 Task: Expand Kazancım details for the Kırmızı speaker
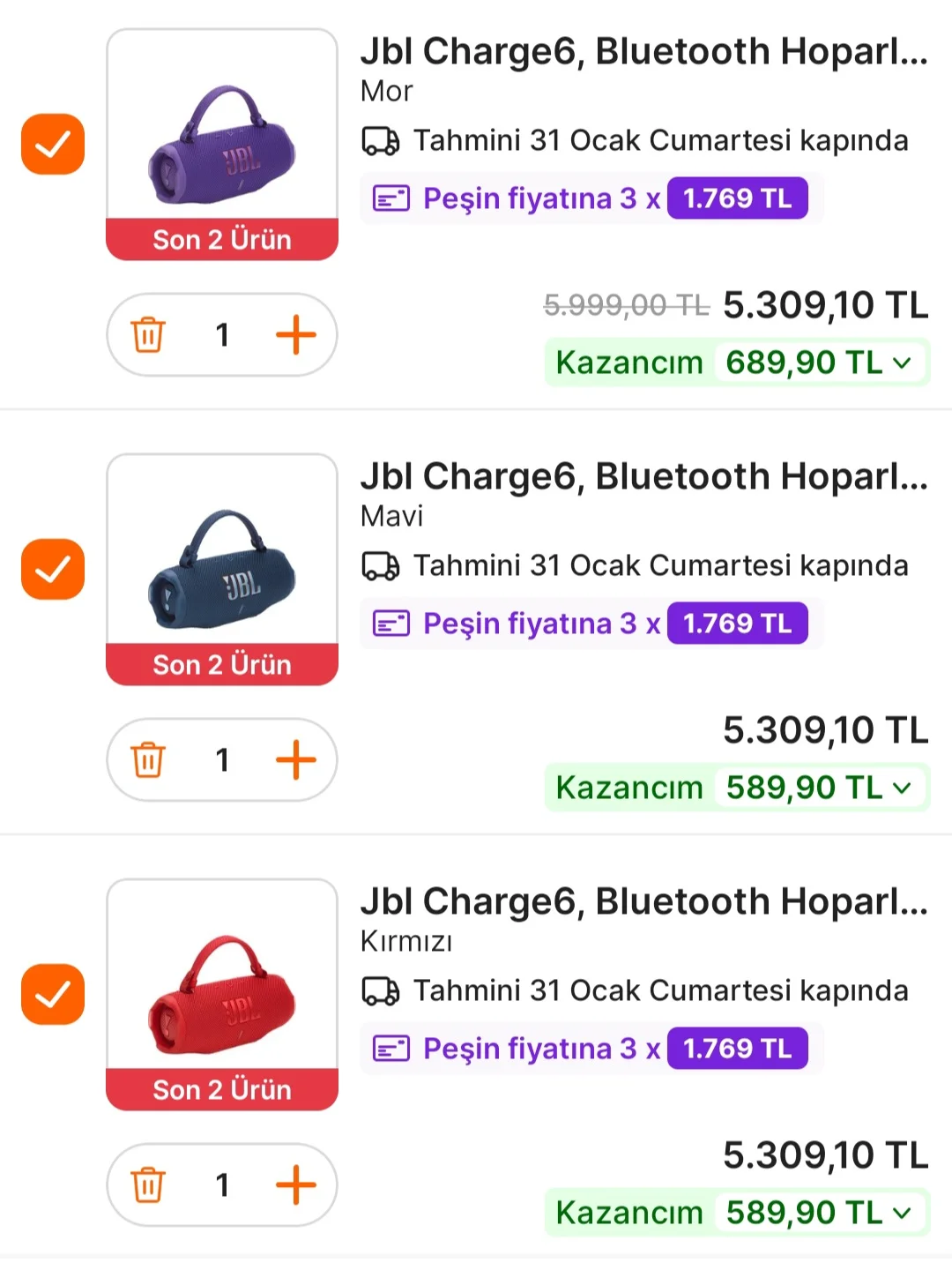click(x=901, y=1213)
